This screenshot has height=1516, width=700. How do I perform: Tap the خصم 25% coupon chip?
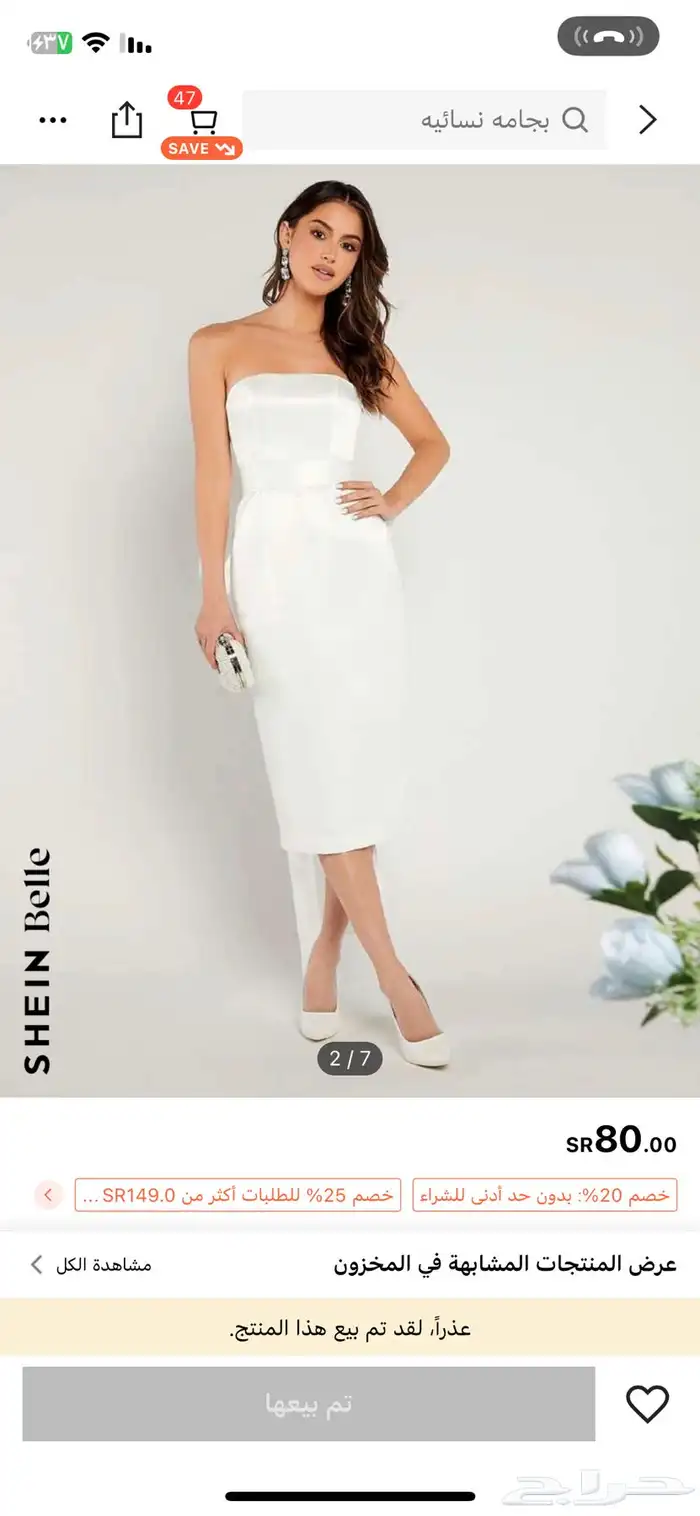tap(238, 1195)
